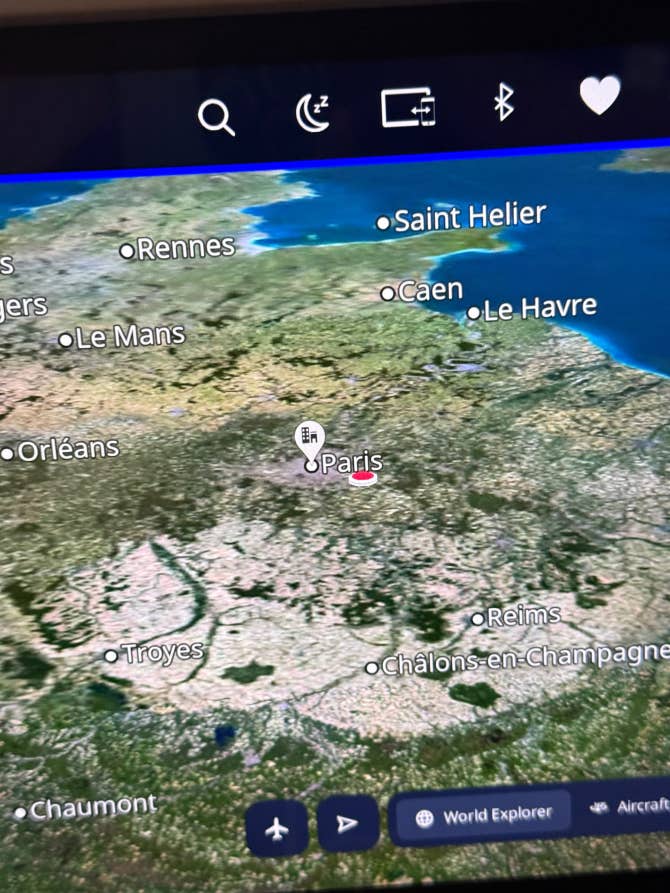Open the search magnifier icon
The width and height of the screenshot is (670, 893).
click(x=216, y=118)
